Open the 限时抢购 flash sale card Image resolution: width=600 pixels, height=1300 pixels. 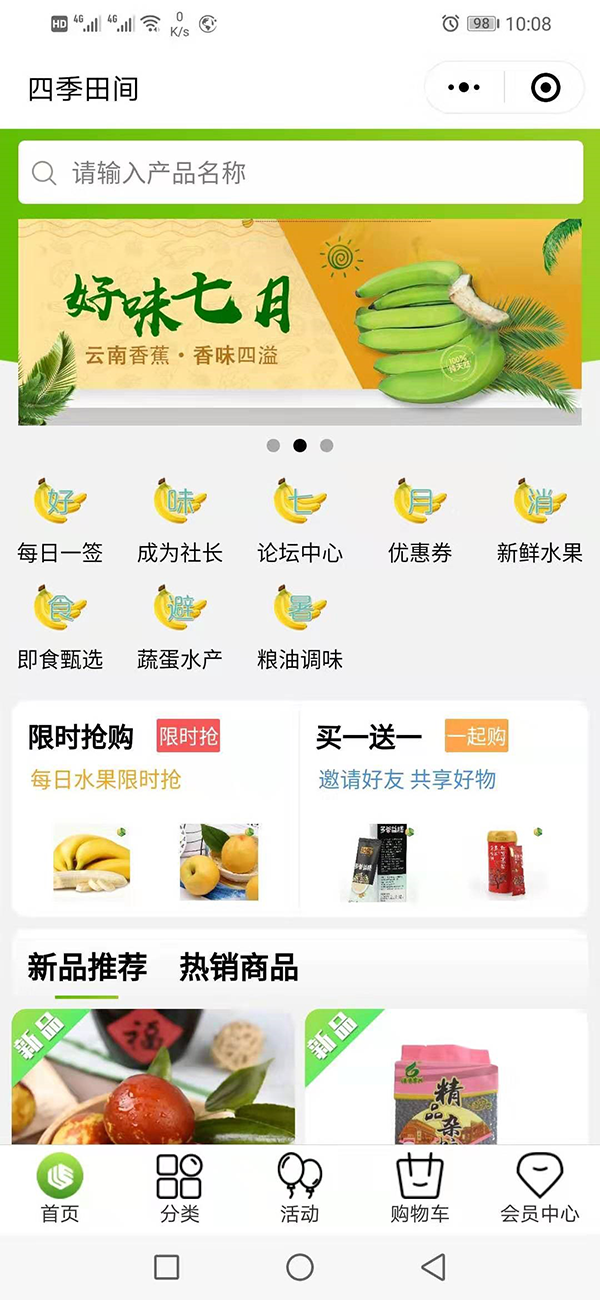coord(156,808)
